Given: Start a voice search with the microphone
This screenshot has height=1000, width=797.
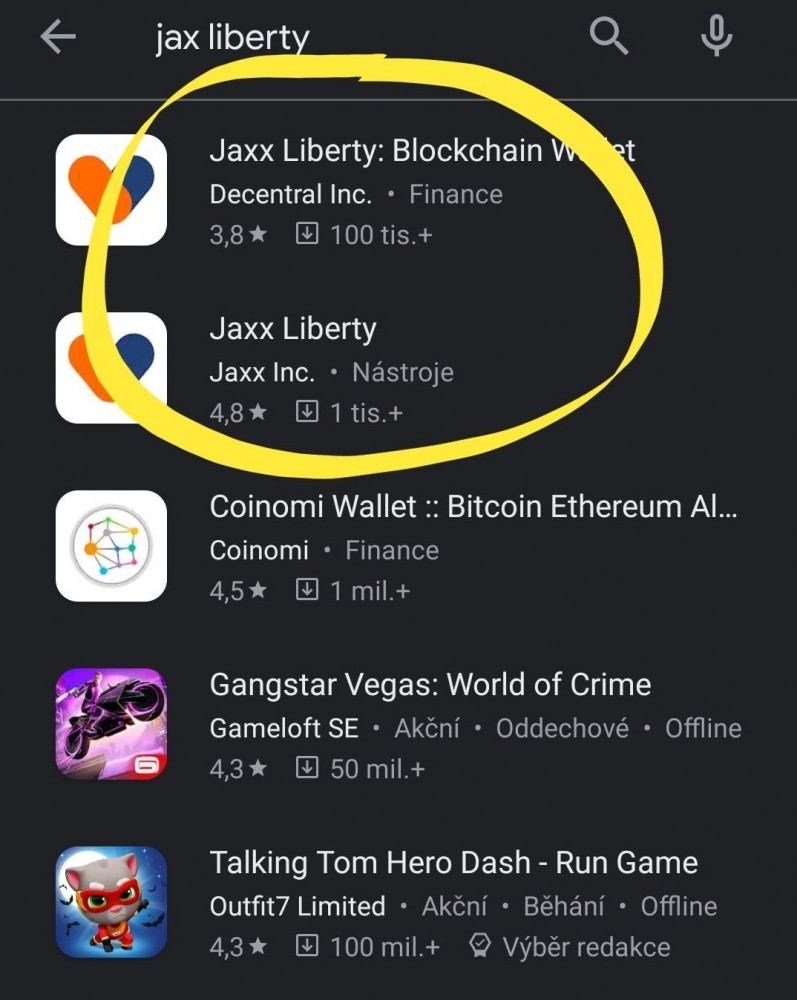Looking at the screenshot, I should click(x=716, y=38).
